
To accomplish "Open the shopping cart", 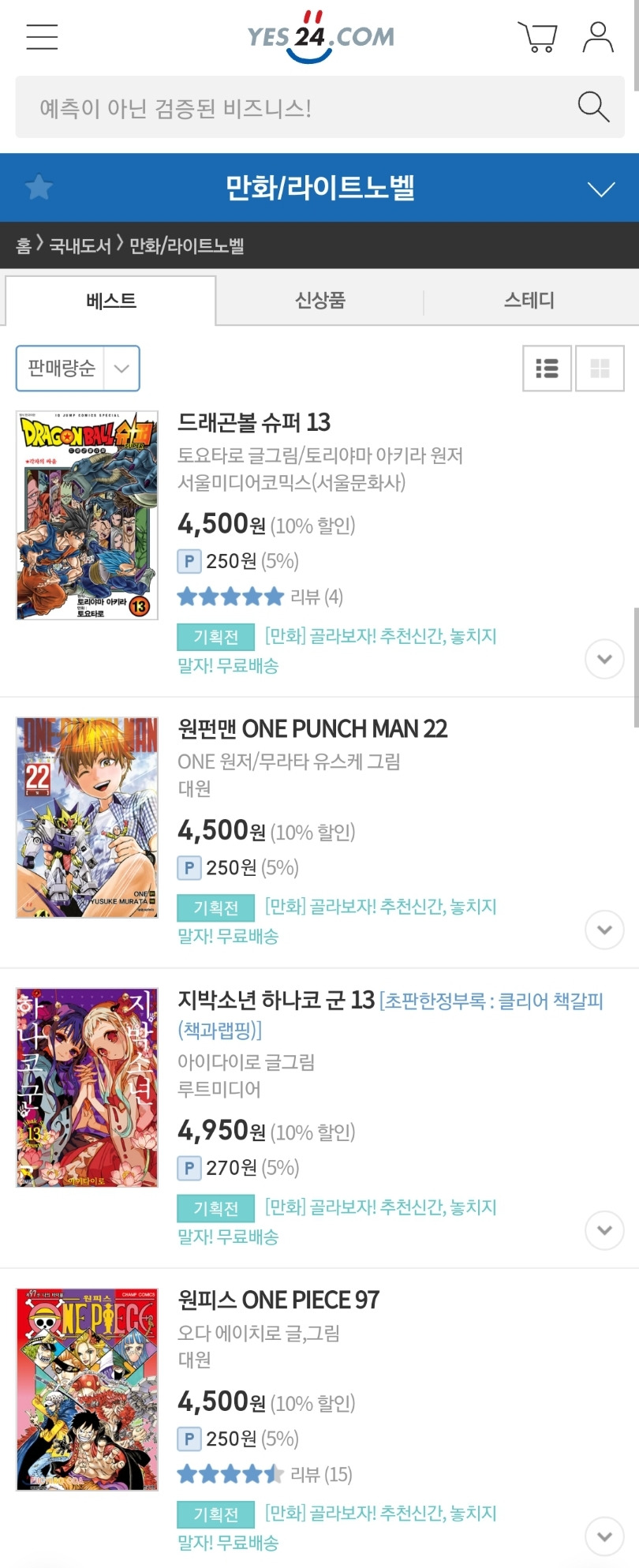I will (537, 37).
